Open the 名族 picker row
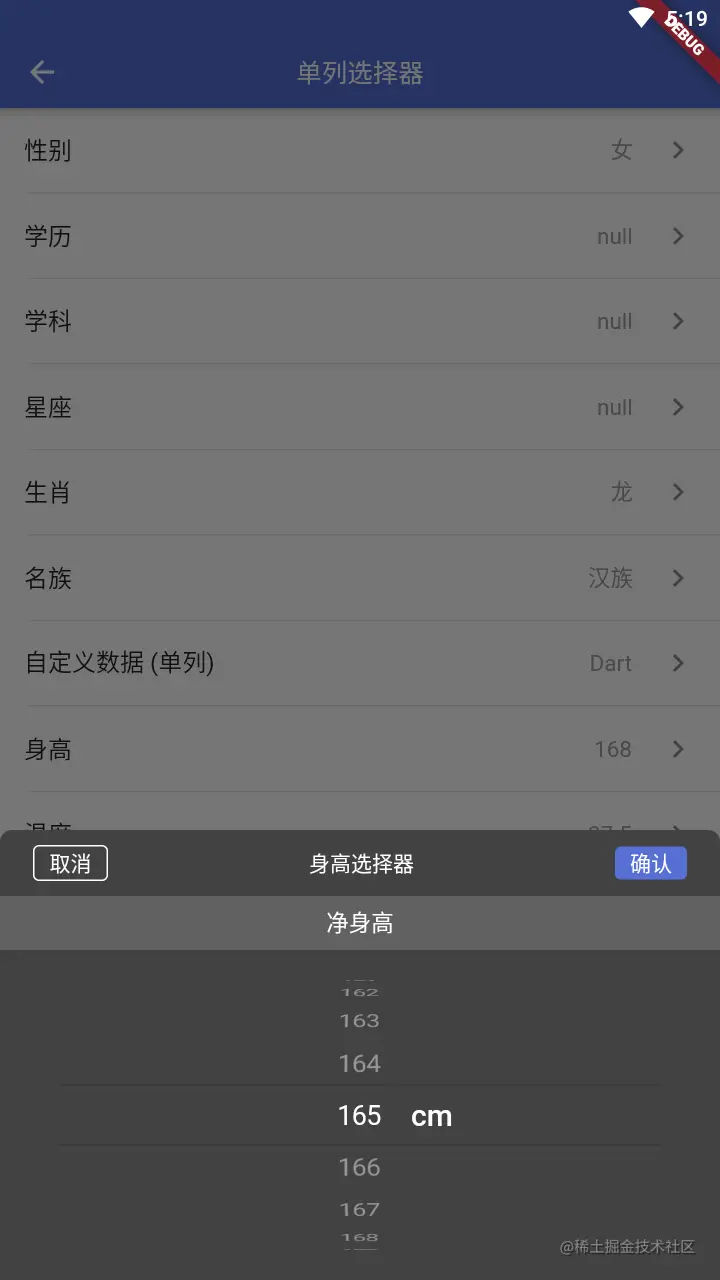Screen dimensions: 720x1280 [x=360, y=578]
